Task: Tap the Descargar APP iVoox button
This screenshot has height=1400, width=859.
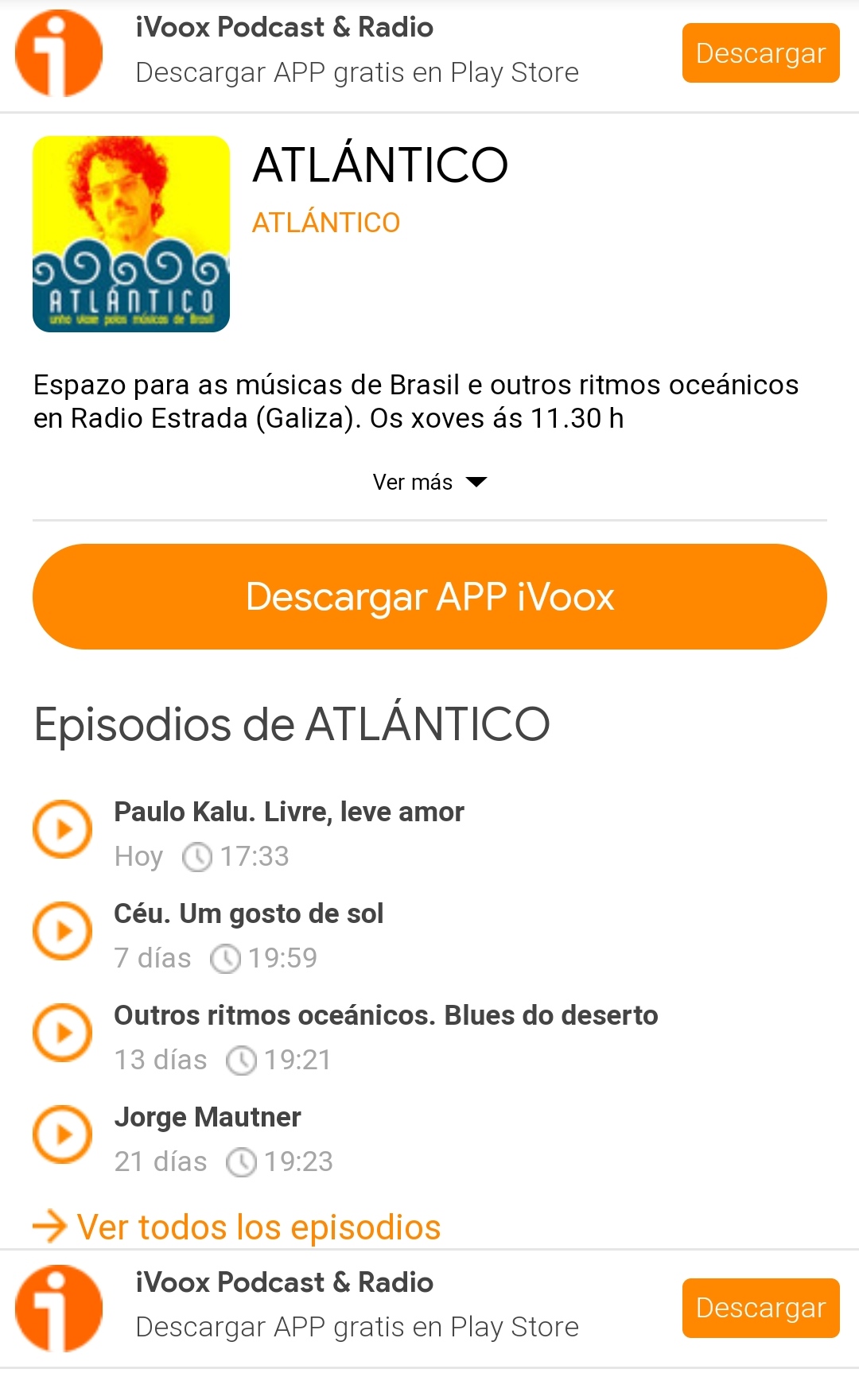Action: (429, 597)
